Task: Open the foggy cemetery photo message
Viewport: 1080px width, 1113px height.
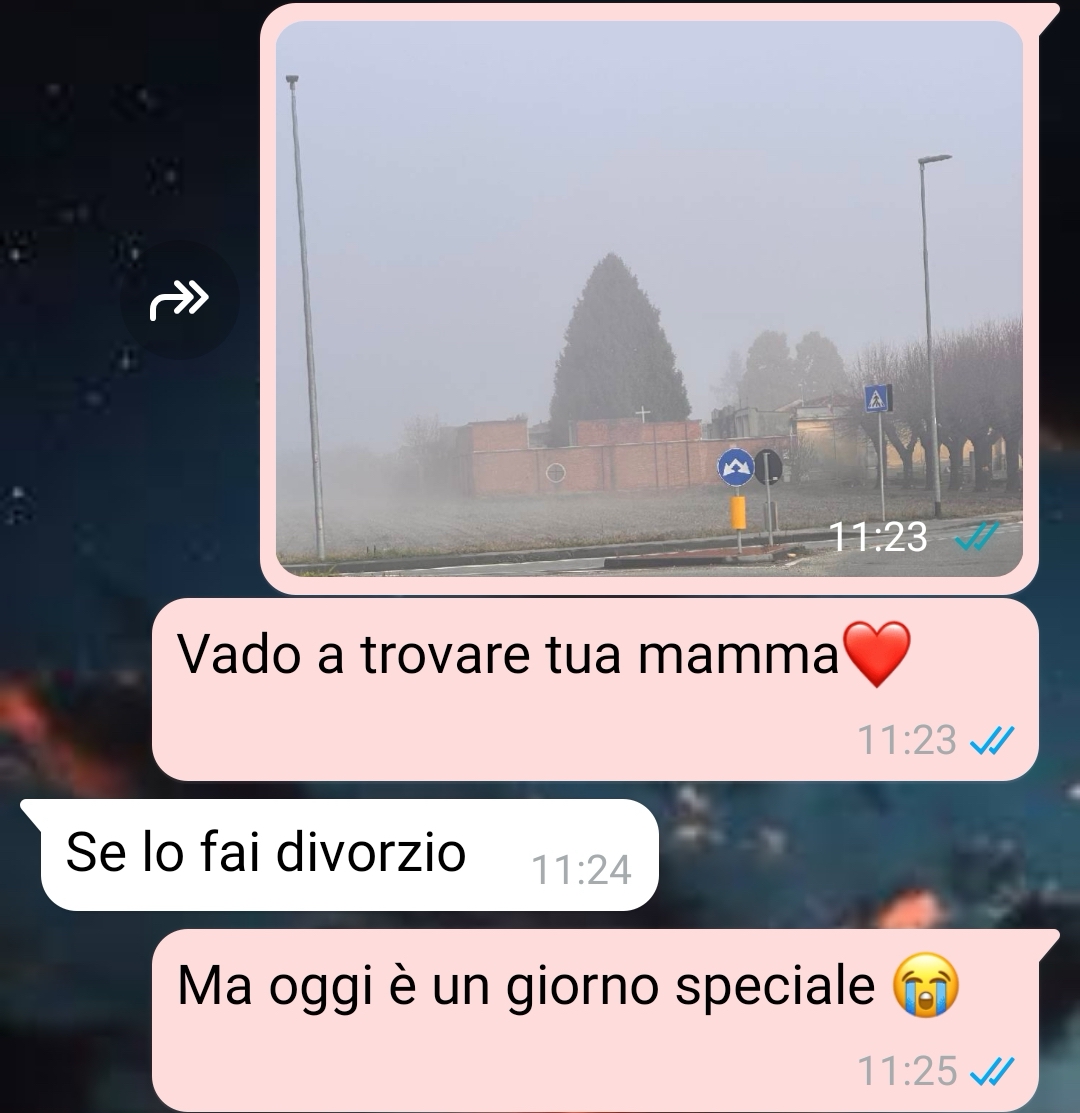Action: [x=648, y=298]
